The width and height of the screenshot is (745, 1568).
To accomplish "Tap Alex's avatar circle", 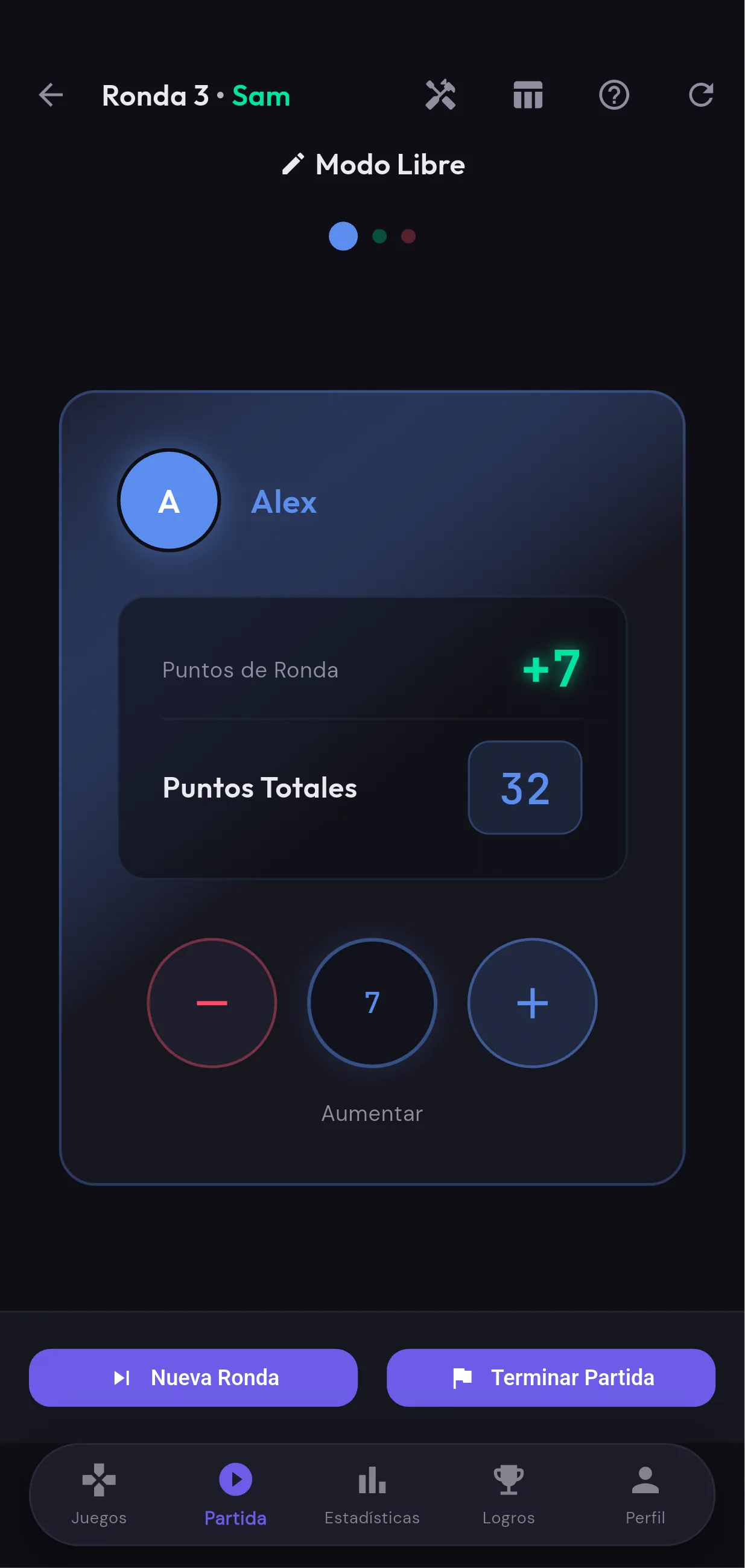I will pyautogui.click(x=168, y=500).
